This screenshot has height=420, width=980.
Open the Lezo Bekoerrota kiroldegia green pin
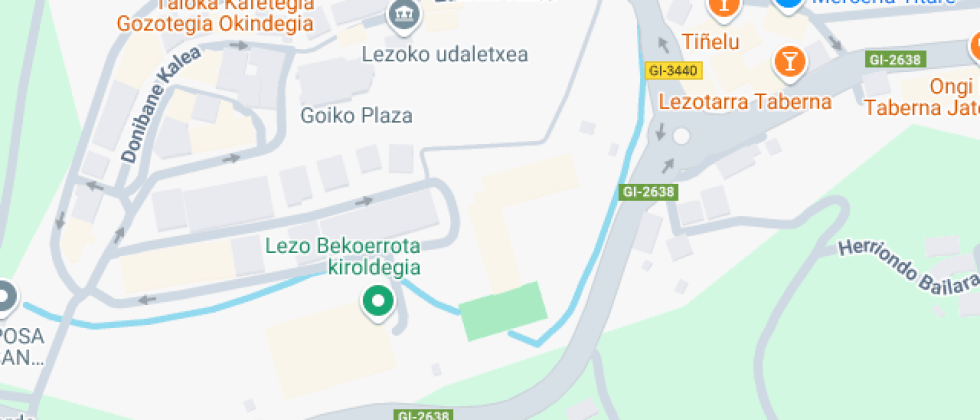(378, 302)
